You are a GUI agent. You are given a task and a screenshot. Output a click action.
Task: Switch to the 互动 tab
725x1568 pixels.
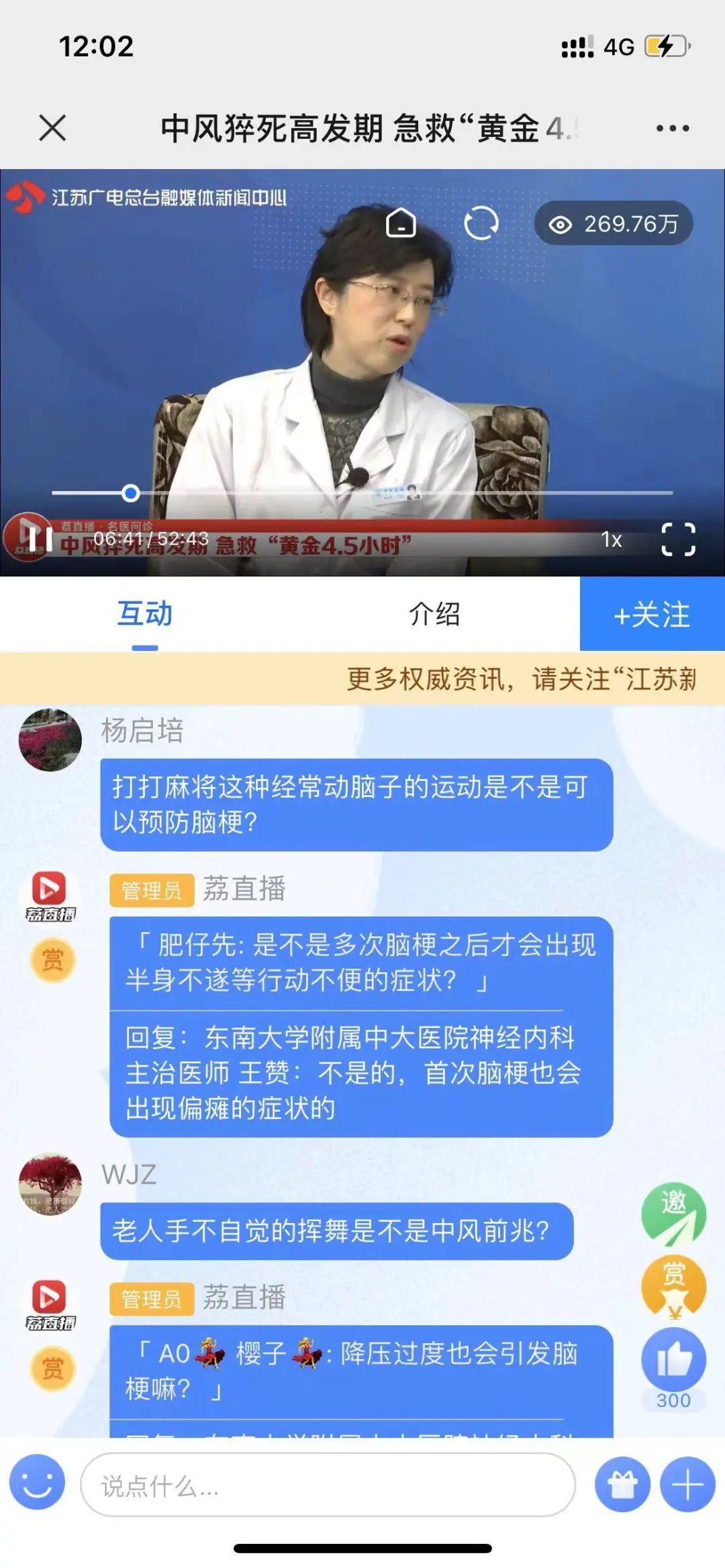pyautogui.click(x=145, y=614)
